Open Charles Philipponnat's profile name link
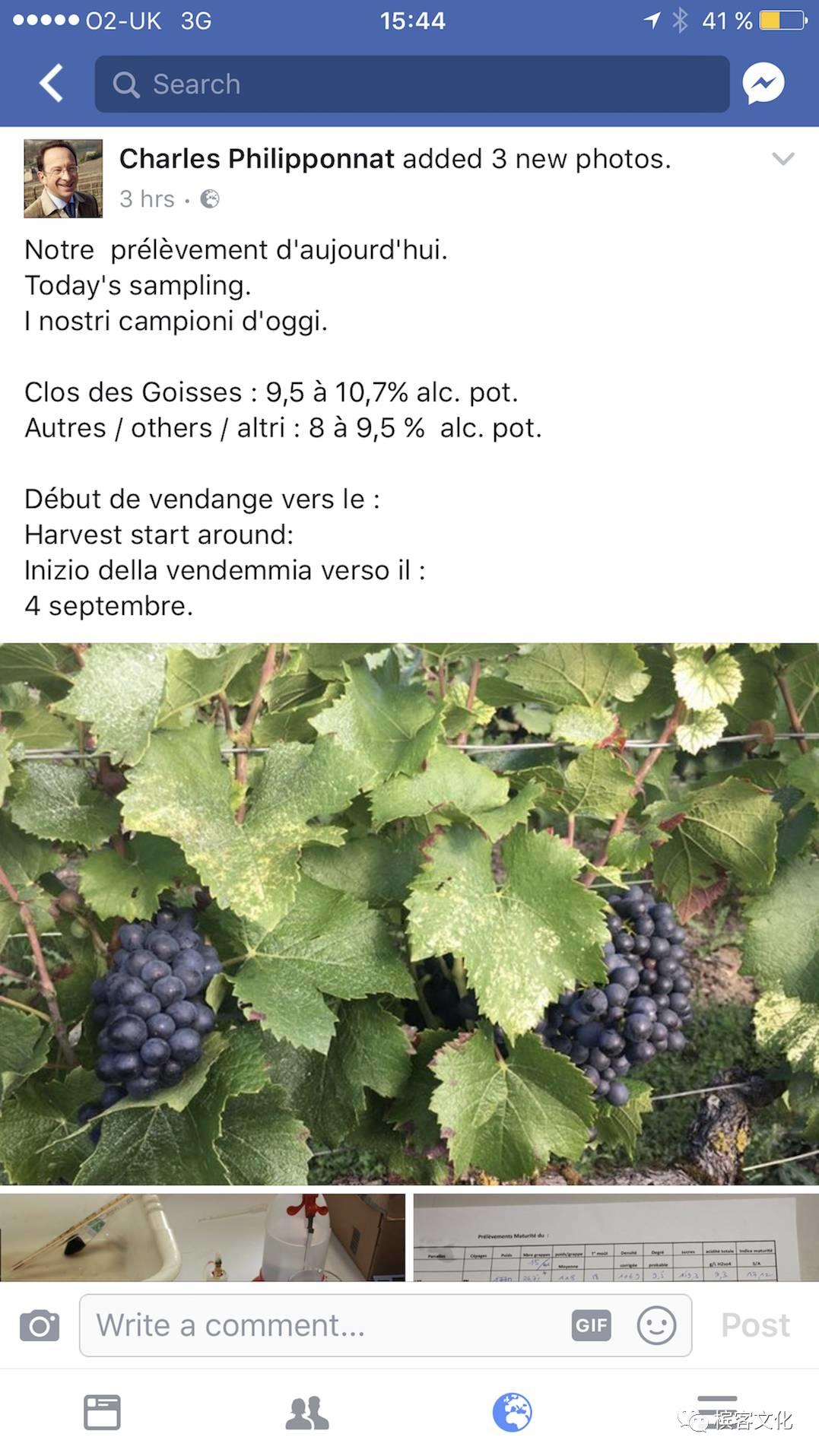Image resolution: width=819 pixels, height=1456 pixels. point(256,159)
